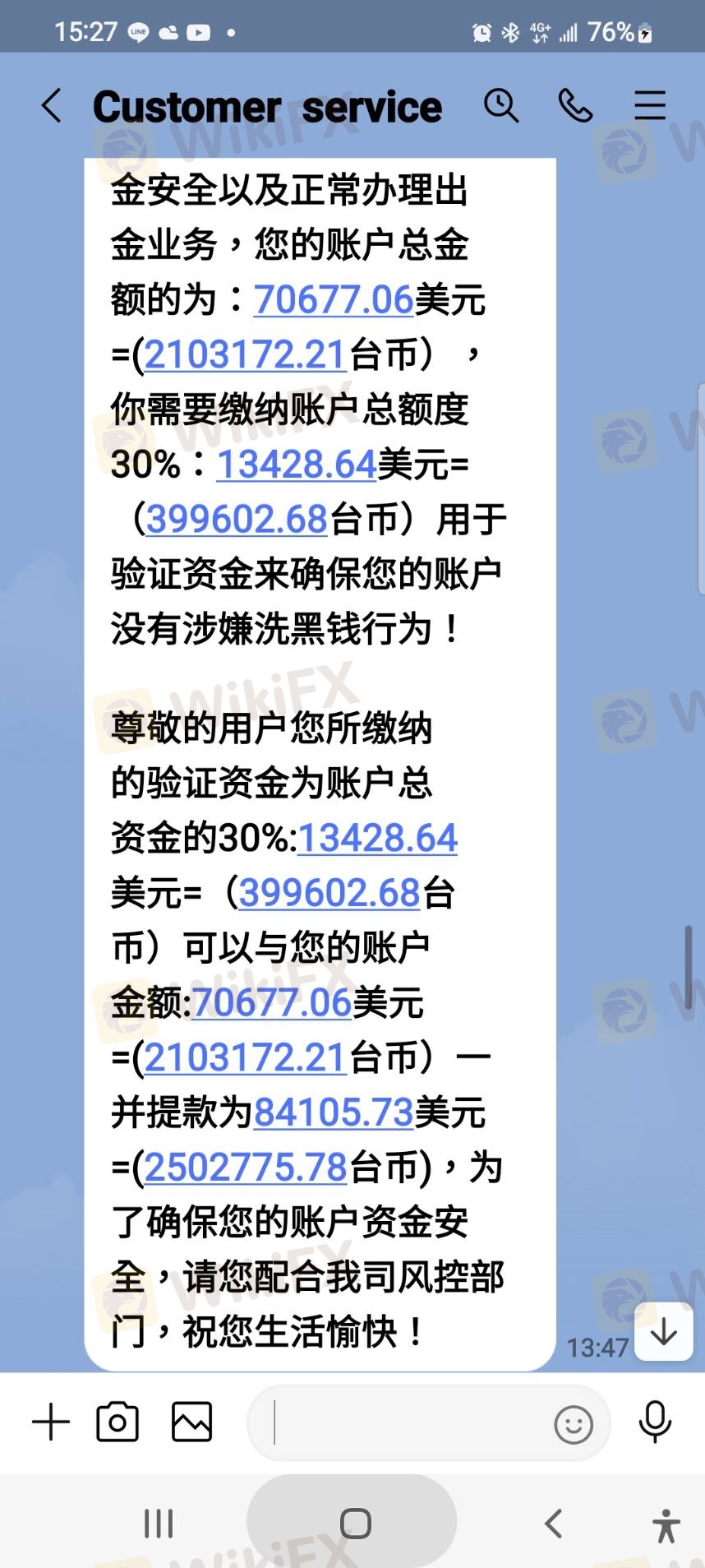Viewport: 705px width, 1568px height.
Task: Tap the 84105.73 linked number
Action: click(334, 1112)
